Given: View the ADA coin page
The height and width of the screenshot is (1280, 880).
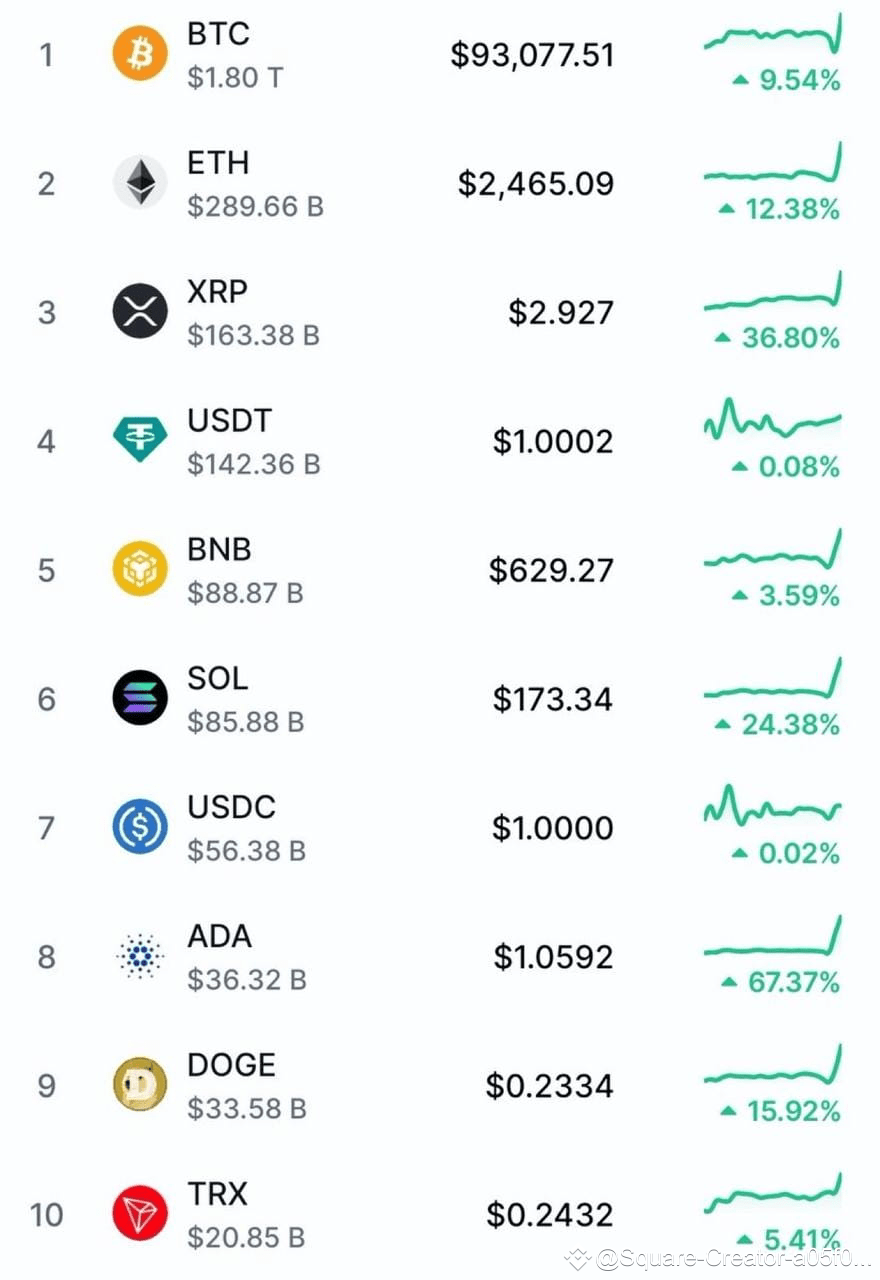Looking at the screenshot, I should [x=440, y=957].
